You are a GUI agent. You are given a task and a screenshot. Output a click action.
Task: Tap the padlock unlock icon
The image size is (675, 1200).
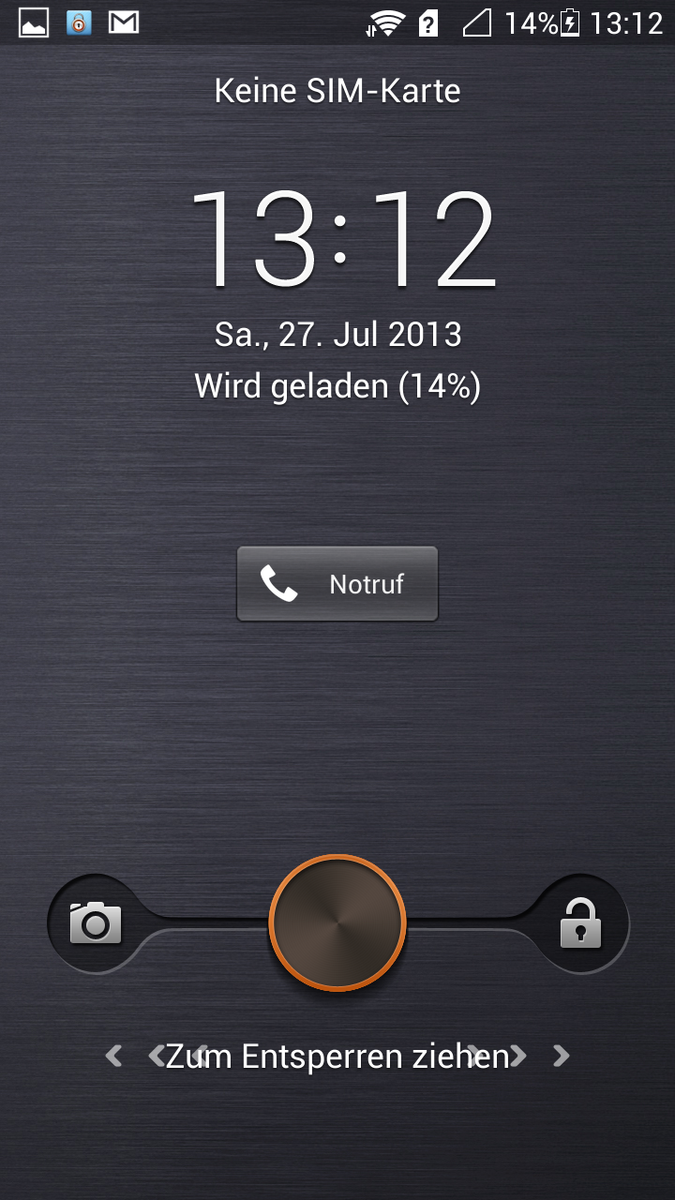click(x=580, y=923)
